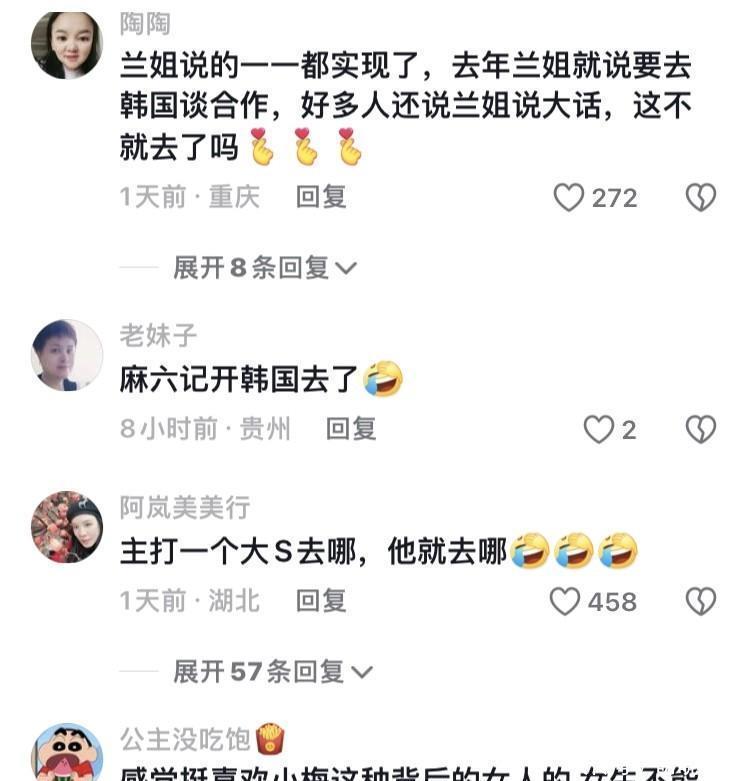This screenshot has width=749, height=781.
Task: Open 陶陶's profile picture
Action: coord(67,45)
